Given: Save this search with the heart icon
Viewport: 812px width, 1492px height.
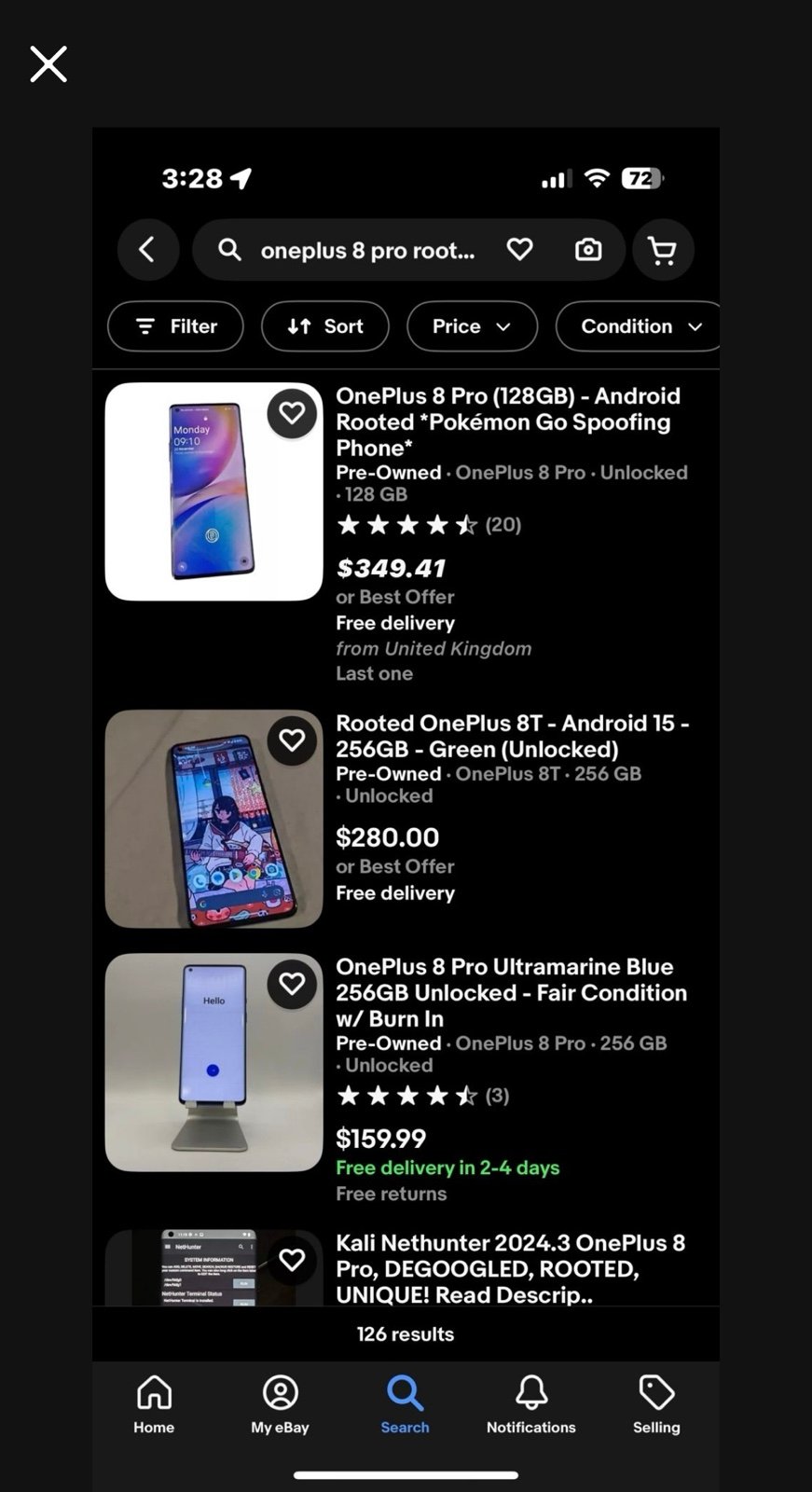Looking at the screenshot, I should pos(519,249).
